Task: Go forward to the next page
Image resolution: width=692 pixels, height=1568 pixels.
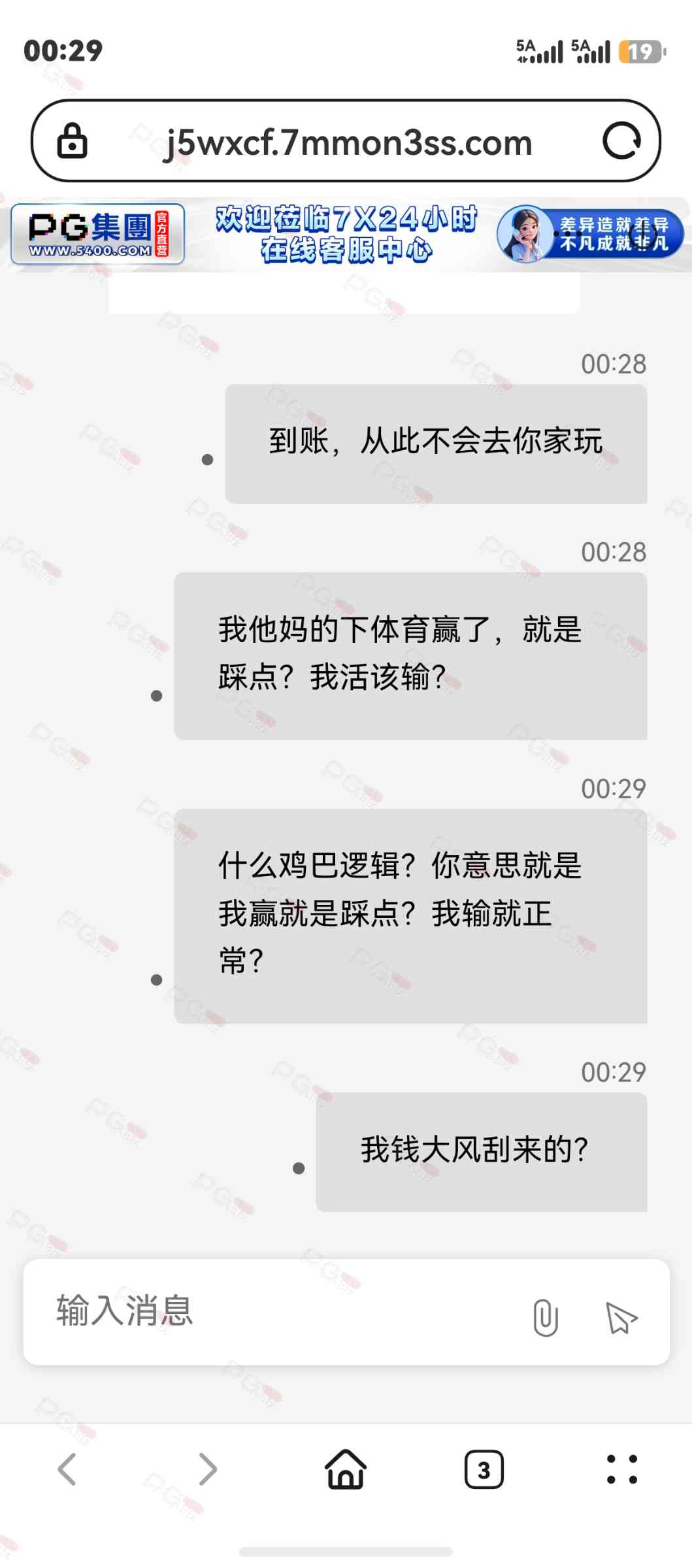Action: [208, 1470]
